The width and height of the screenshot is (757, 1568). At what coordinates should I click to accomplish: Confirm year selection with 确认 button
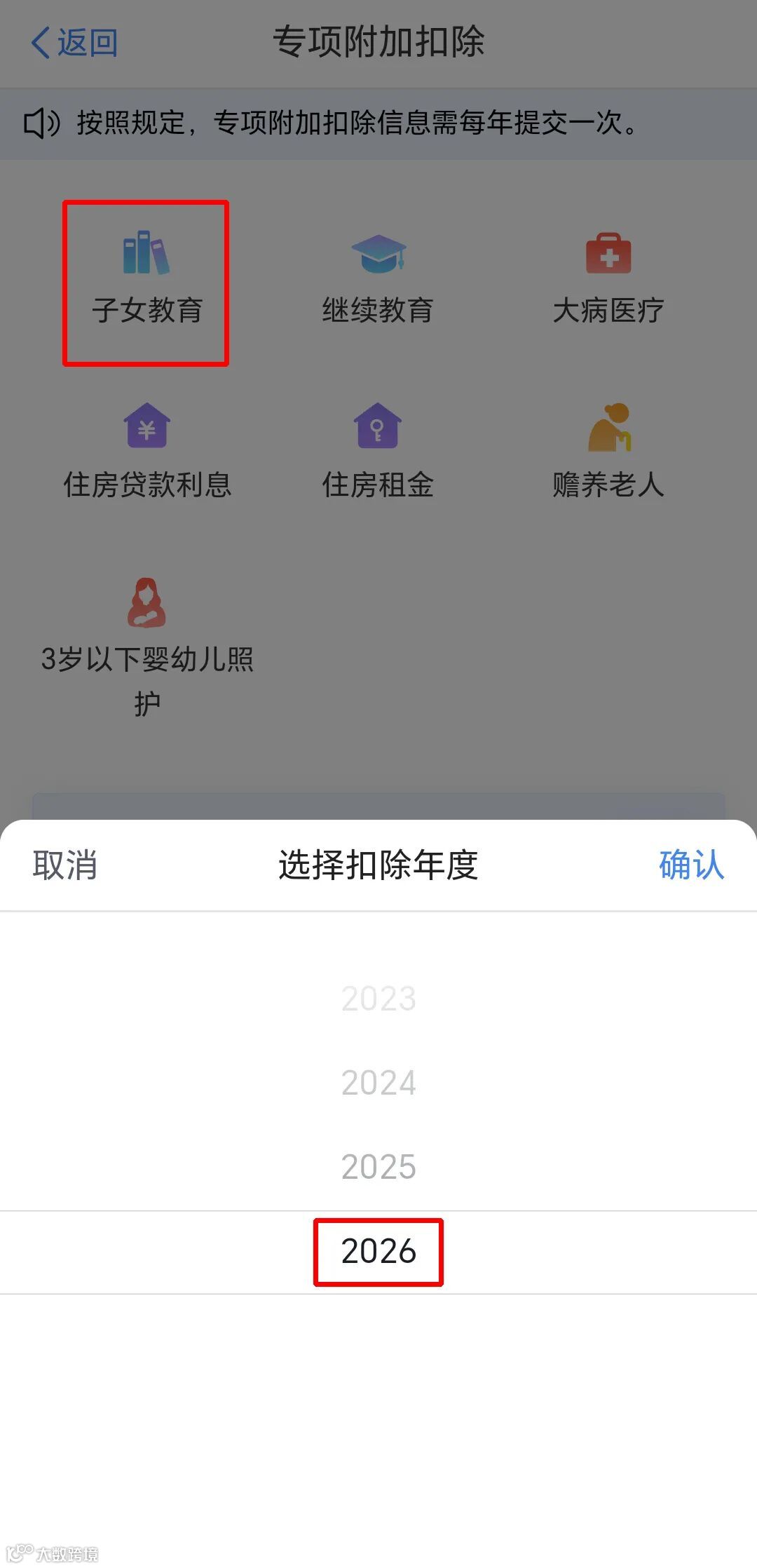coord(690,865)
